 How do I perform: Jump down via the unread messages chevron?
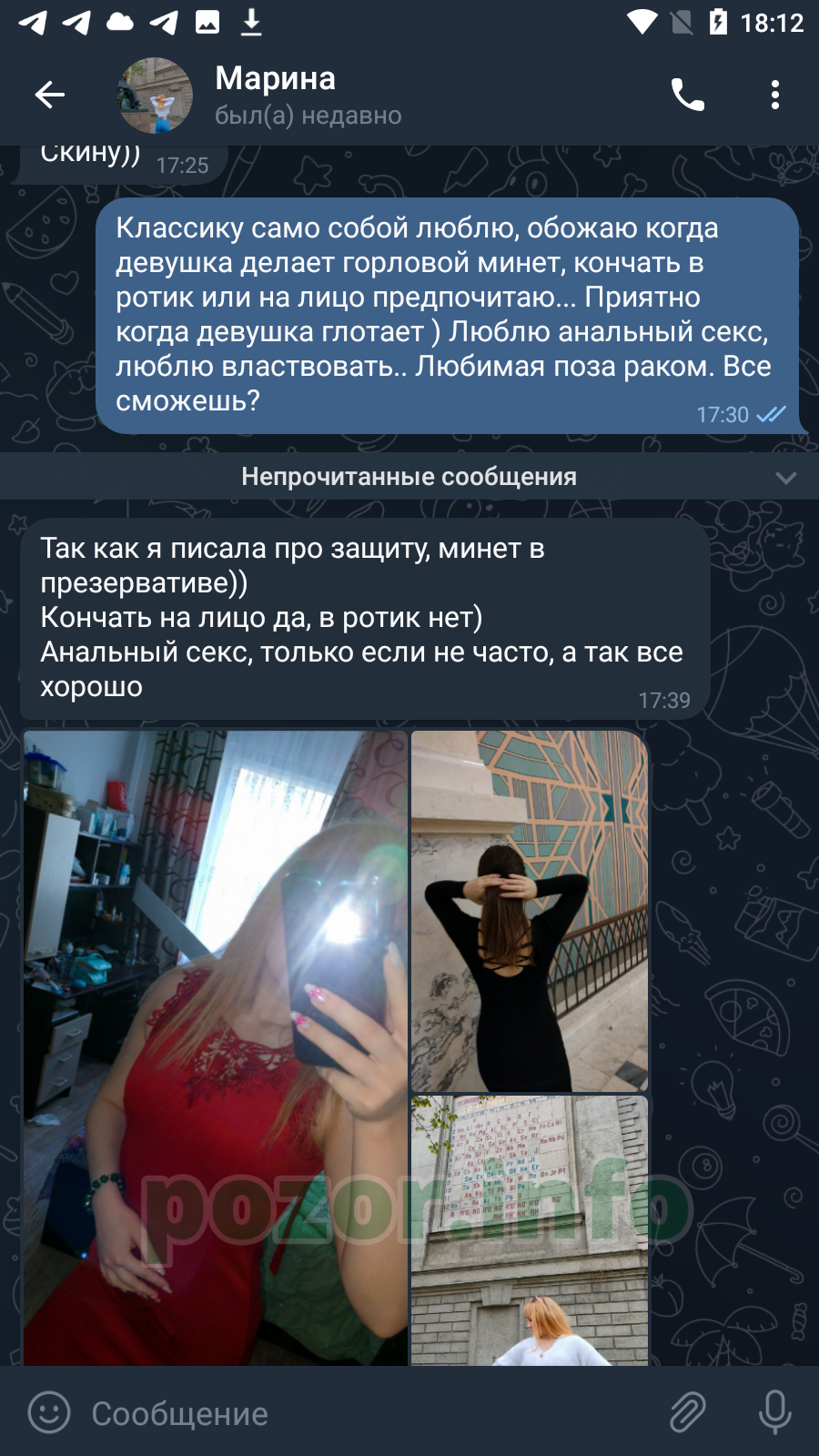pos(785,477)
